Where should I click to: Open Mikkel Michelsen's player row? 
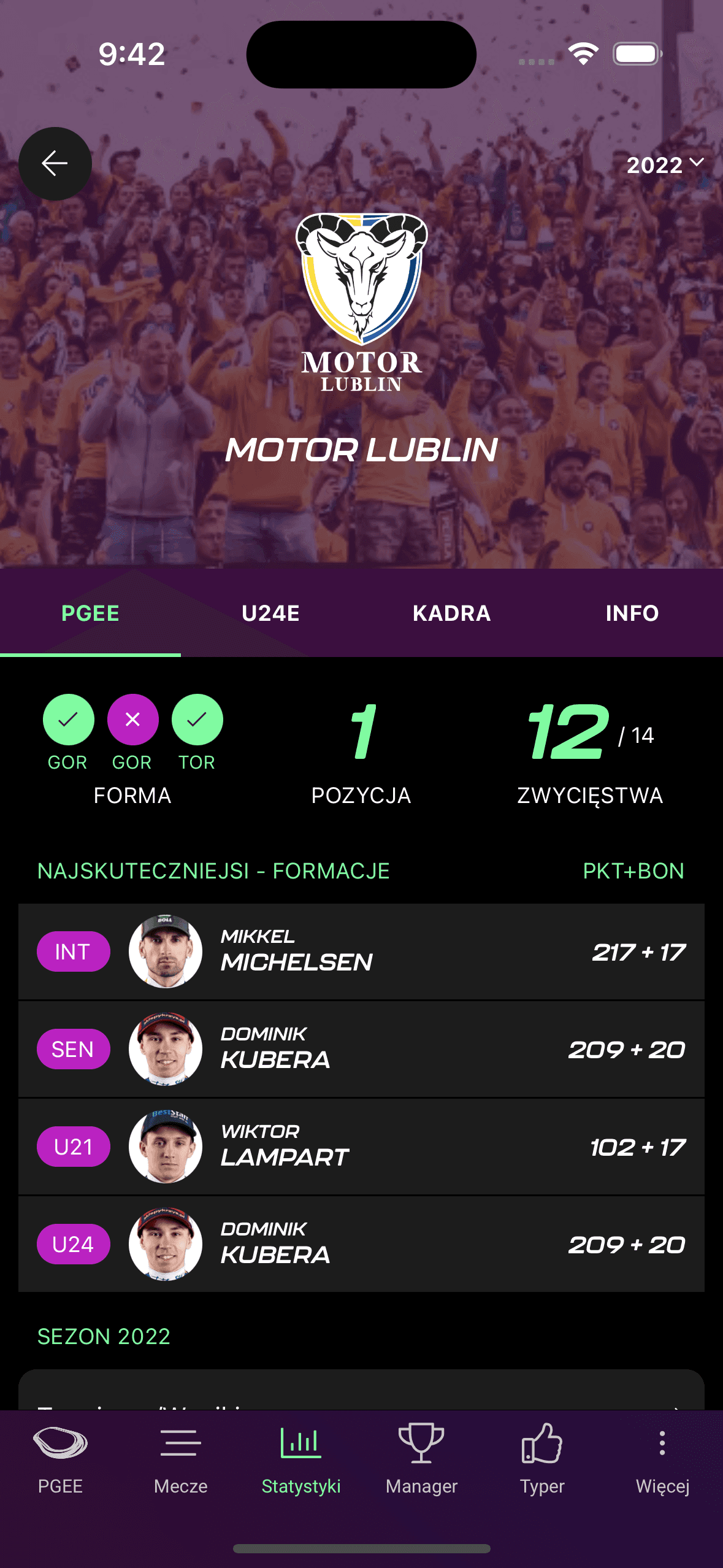361,951
